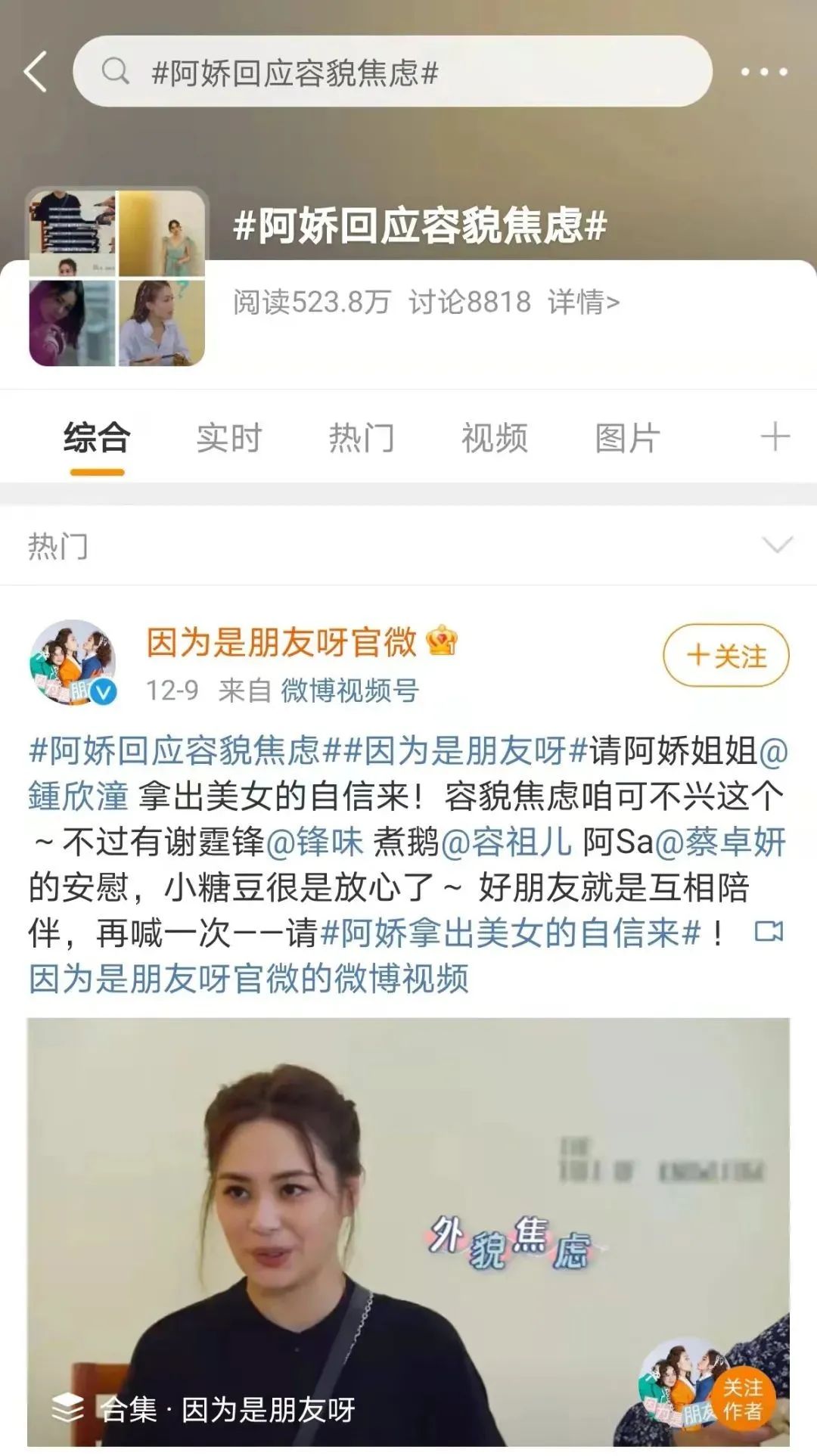Open 因为是朋友呀官微 profile avatar
Screen dimensions: 817x1456
[x=73, y=663]
